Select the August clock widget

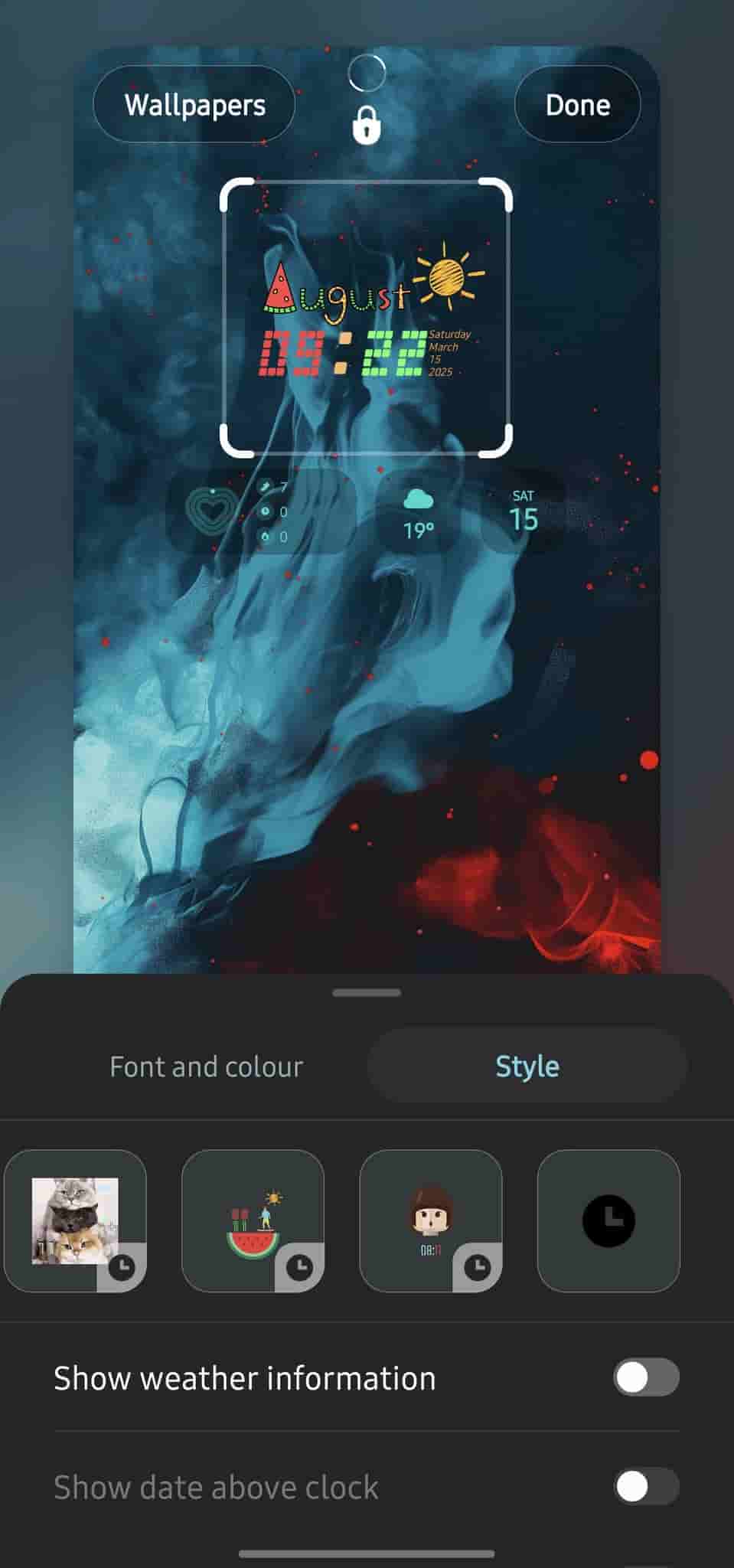click(366, 318)
